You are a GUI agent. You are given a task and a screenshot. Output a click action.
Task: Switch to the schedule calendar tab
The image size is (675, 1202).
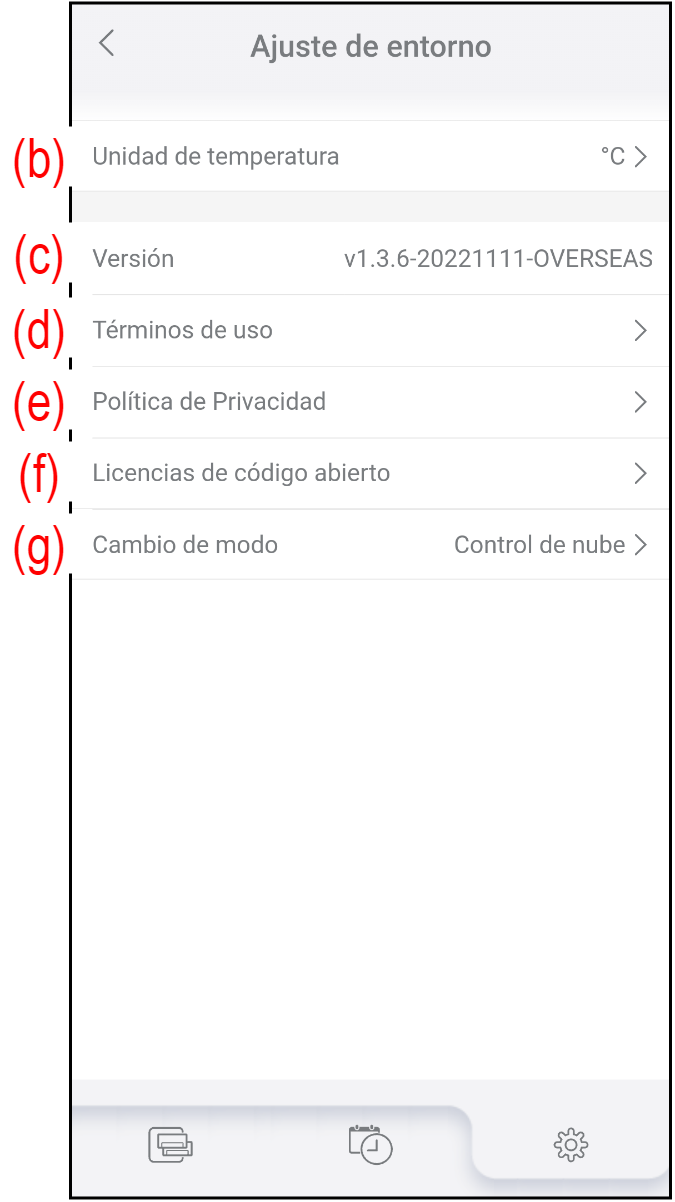pos(370,1144)
